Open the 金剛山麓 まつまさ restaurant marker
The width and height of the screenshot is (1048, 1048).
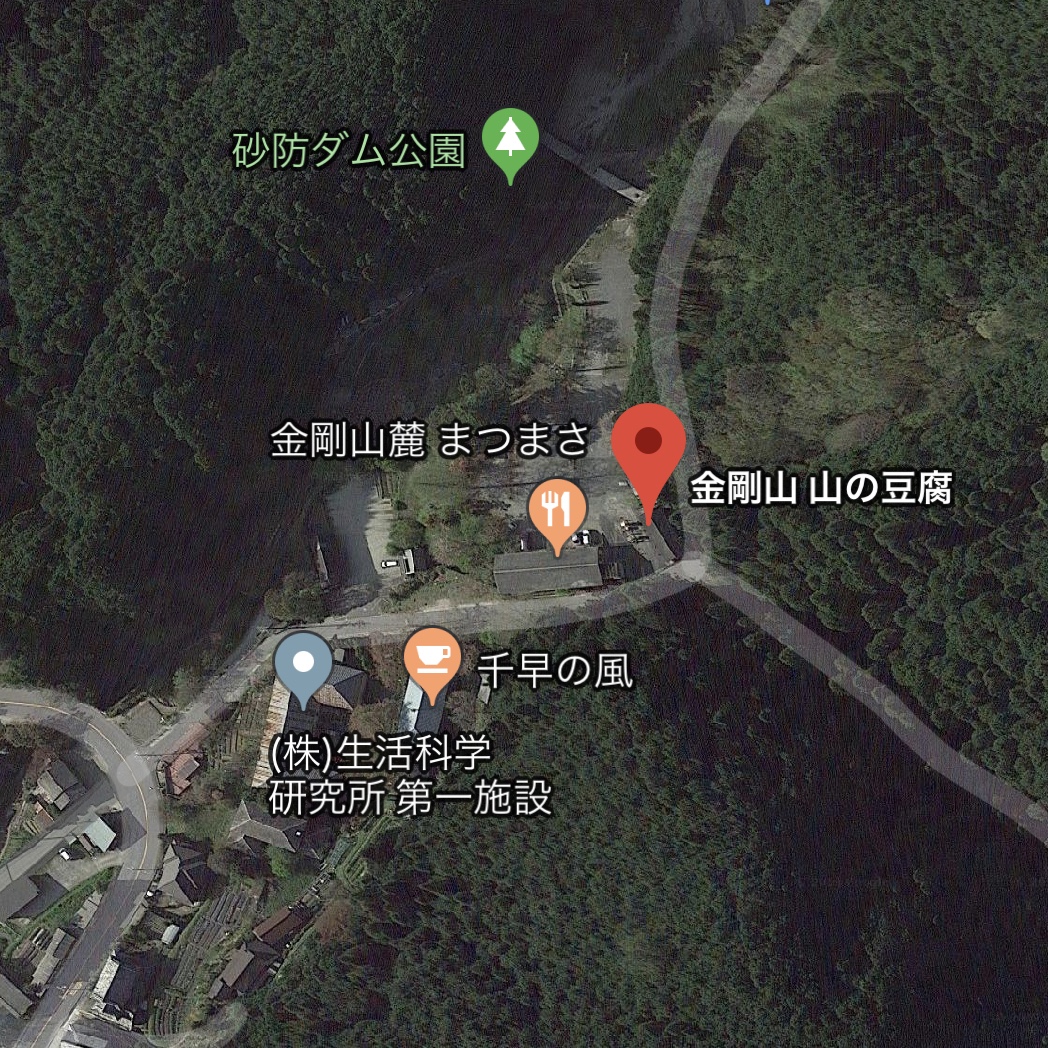(x=556, y=510)
